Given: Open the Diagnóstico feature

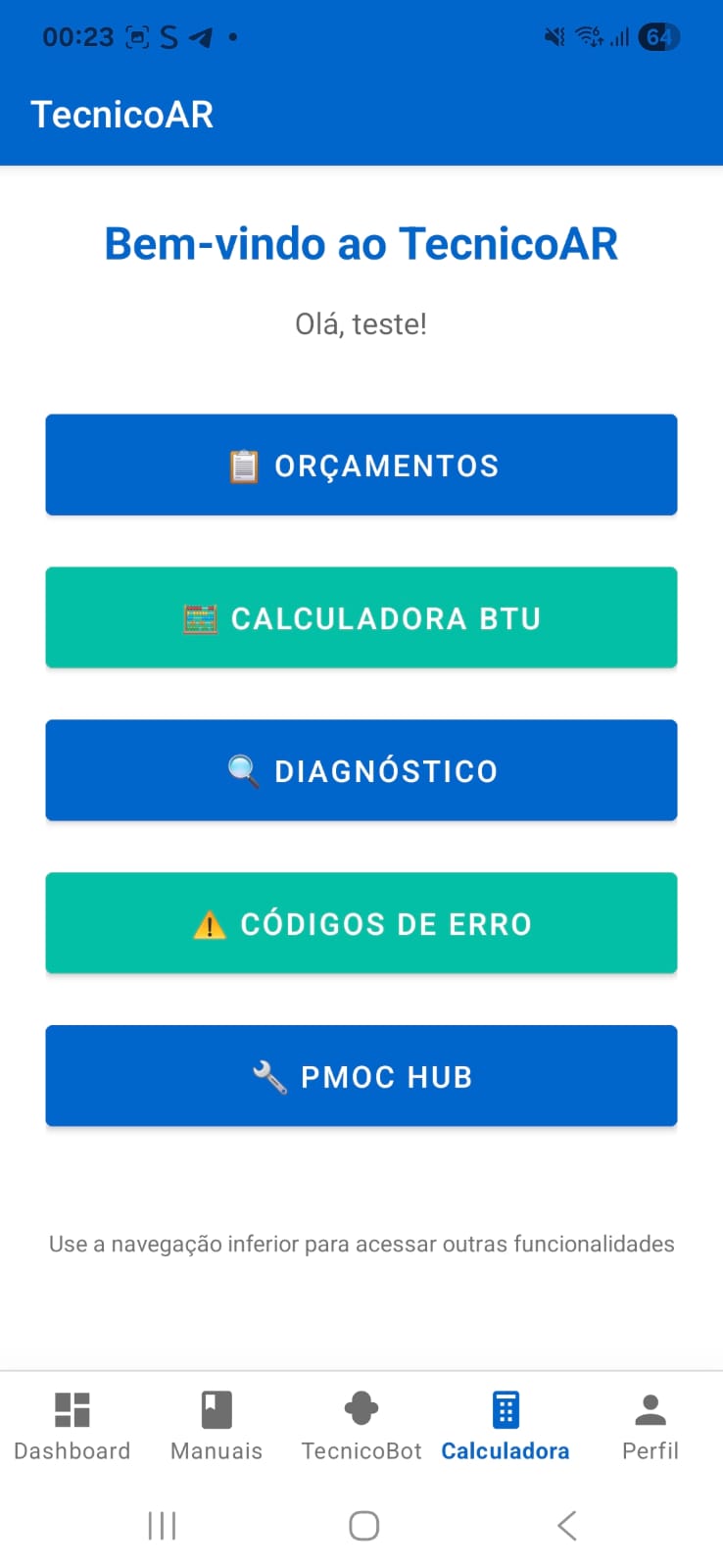Looking at the screenshot, I should tap(361, 770).
